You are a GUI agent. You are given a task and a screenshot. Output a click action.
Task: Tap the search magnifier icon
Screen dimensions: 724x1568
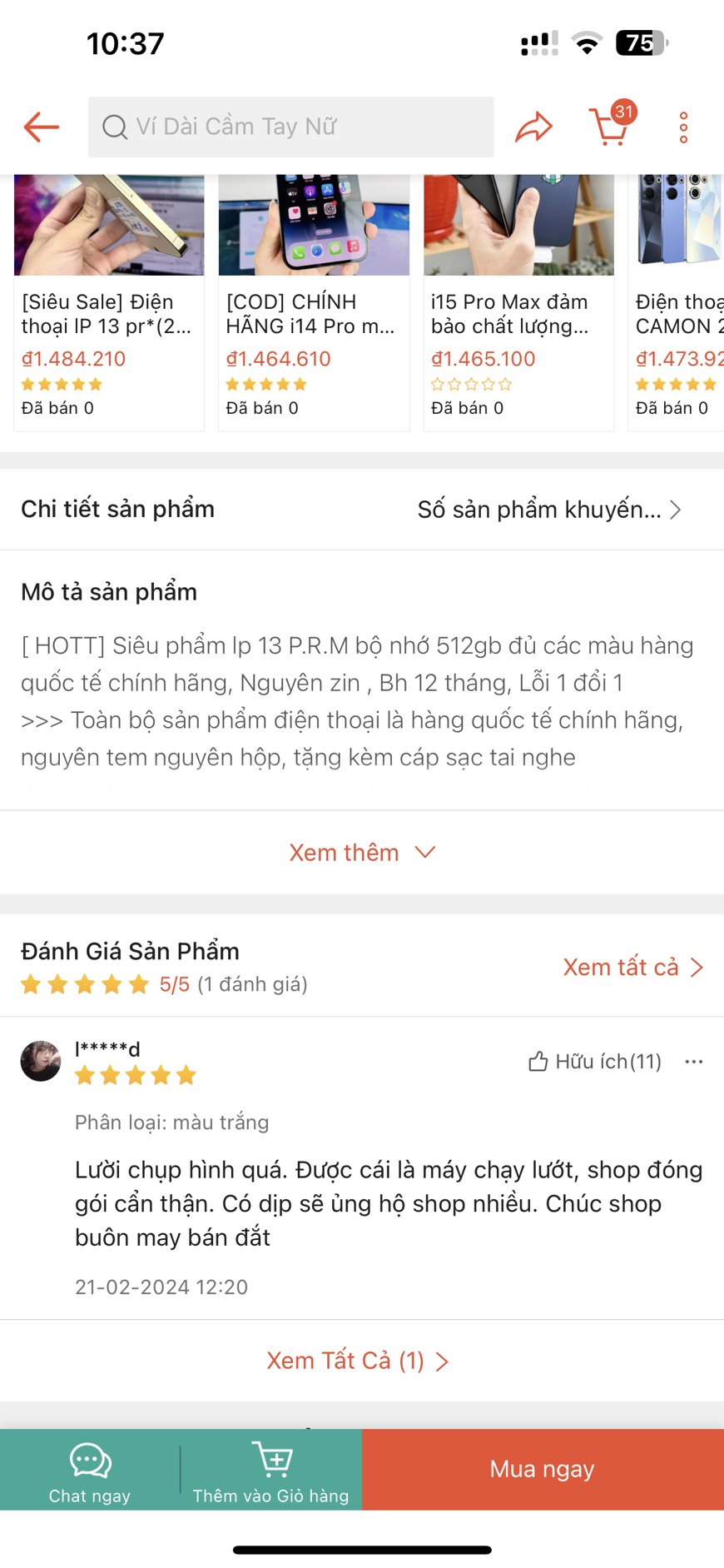click(115, 127)
